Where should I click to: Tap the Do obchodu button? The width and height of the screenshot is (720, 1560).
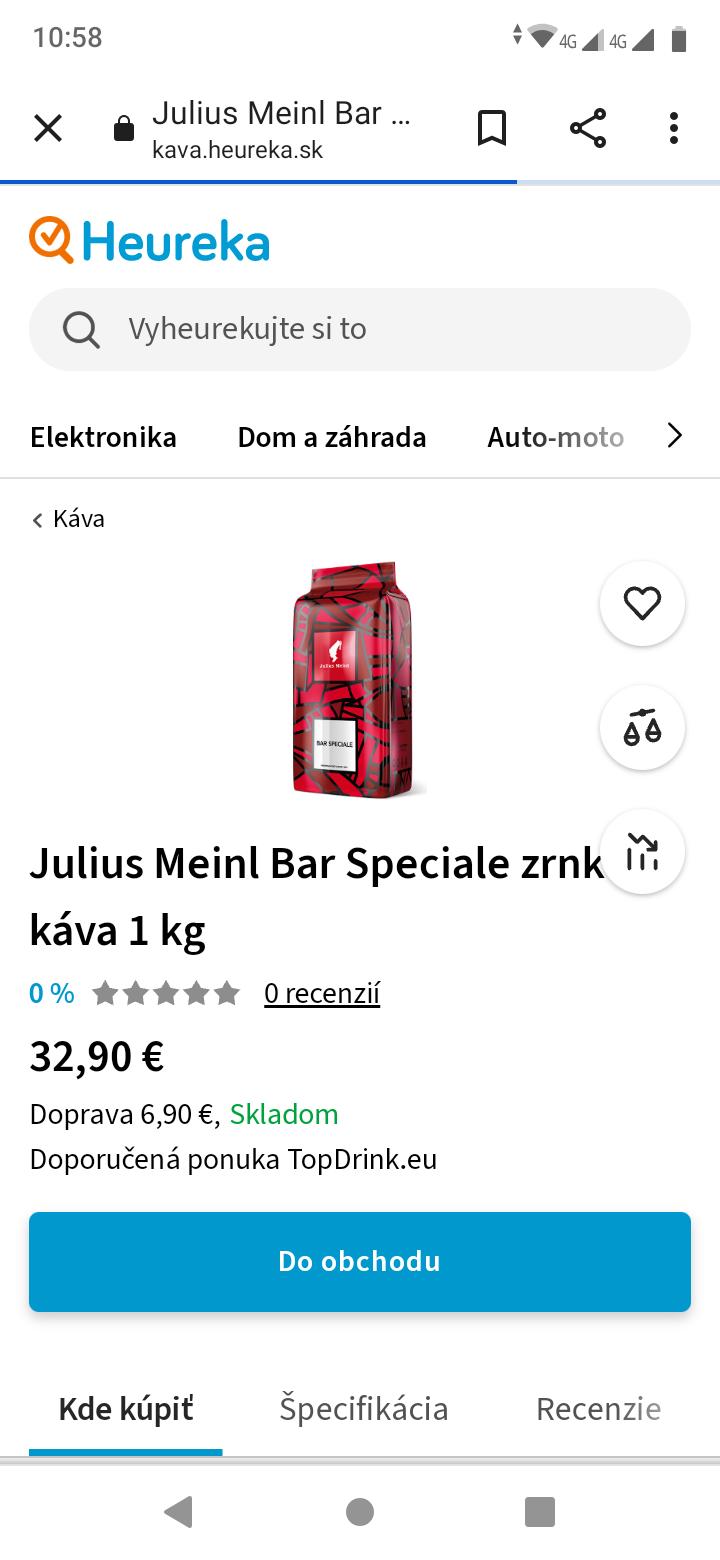[360, 1261]
